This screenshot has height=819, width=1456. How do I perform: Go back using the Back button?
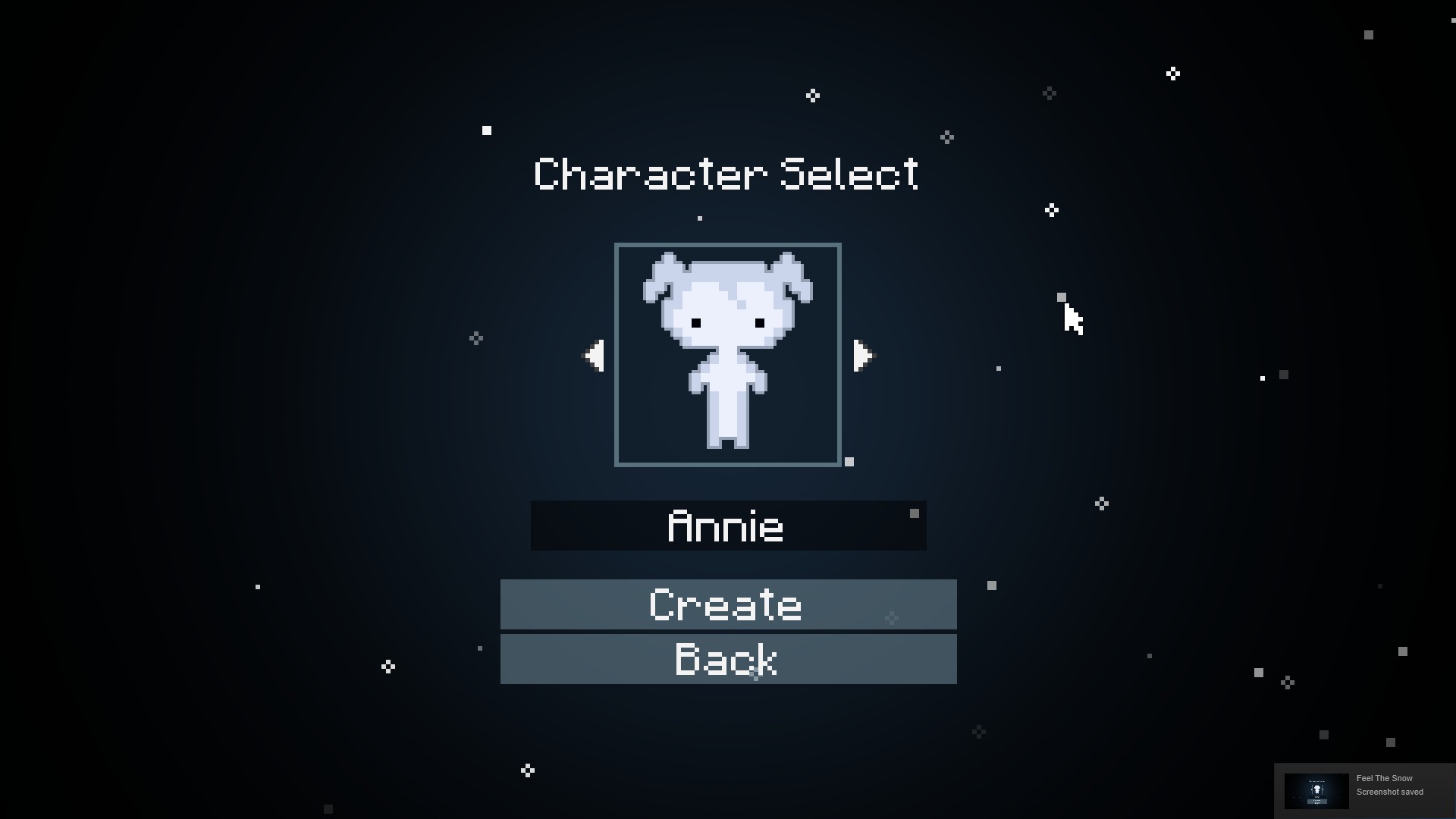click(x=728, y=659)
